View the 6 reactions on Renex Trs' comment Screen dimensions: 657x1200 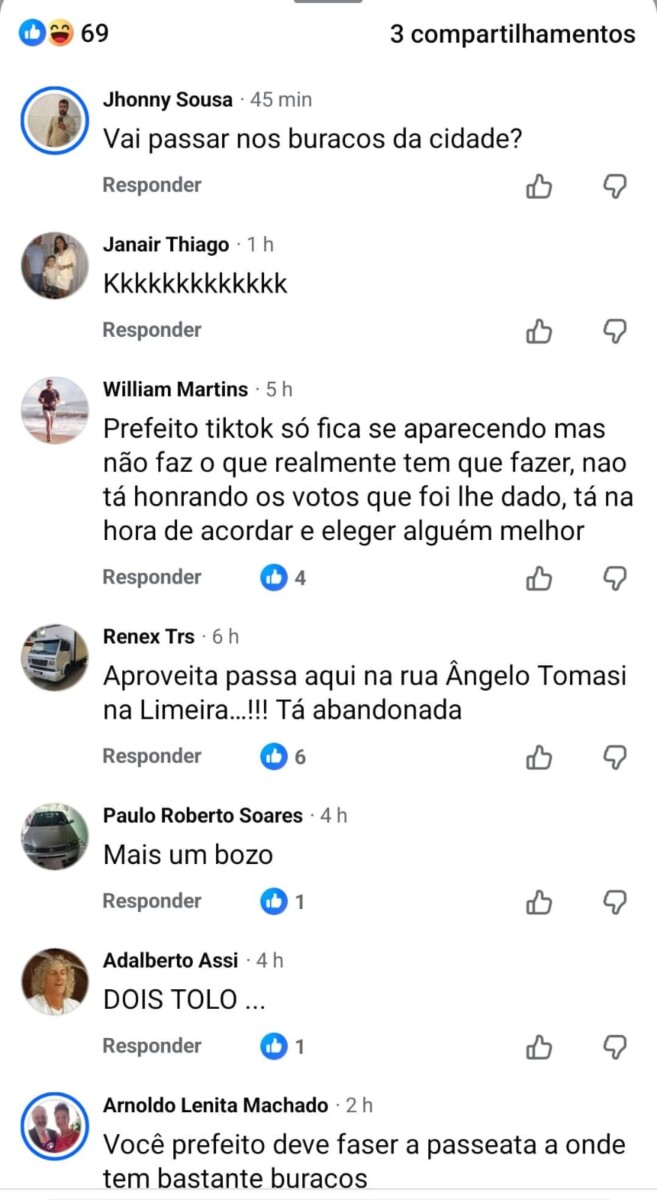283,757
